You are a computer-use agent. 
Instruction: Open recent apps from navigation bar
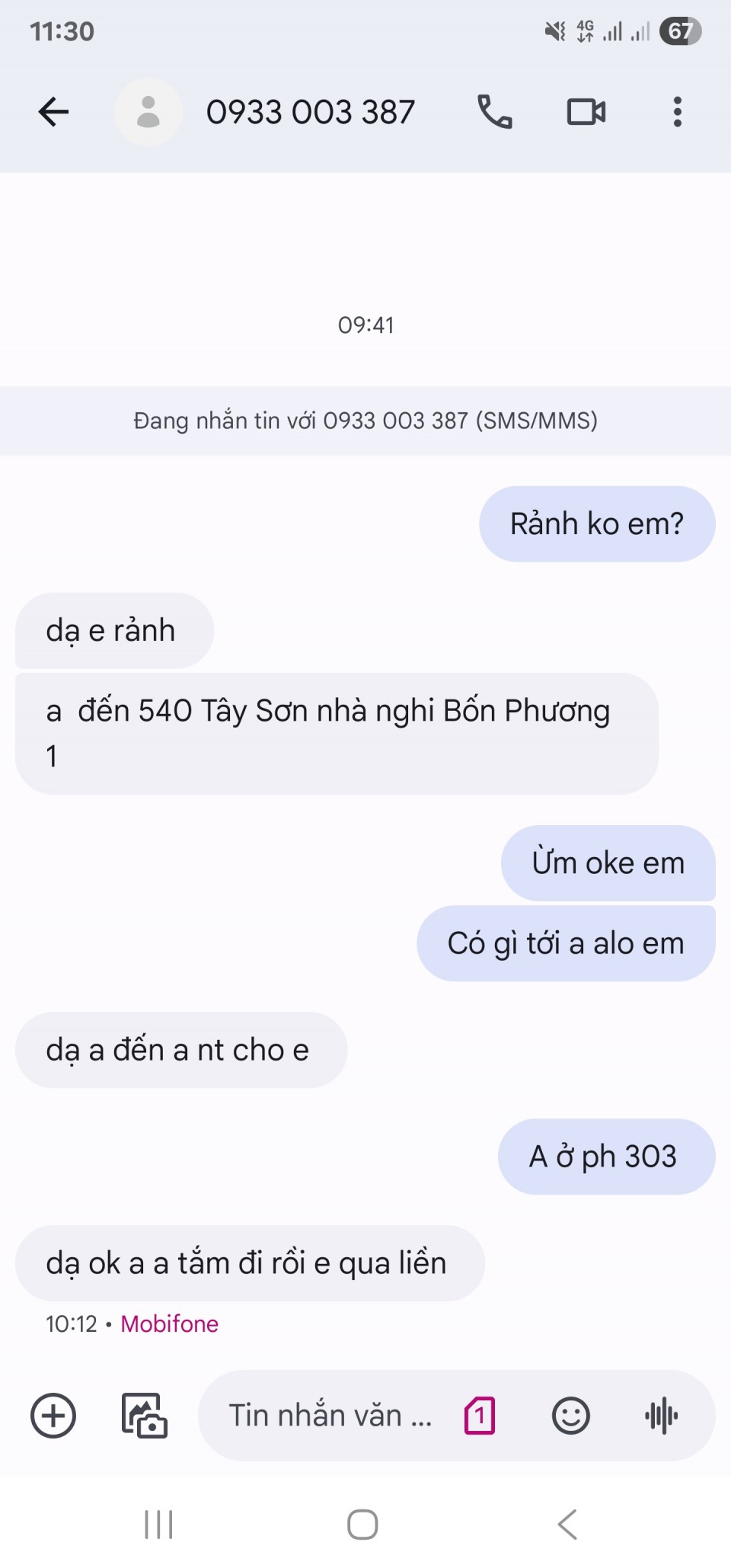click(159, 1525)
